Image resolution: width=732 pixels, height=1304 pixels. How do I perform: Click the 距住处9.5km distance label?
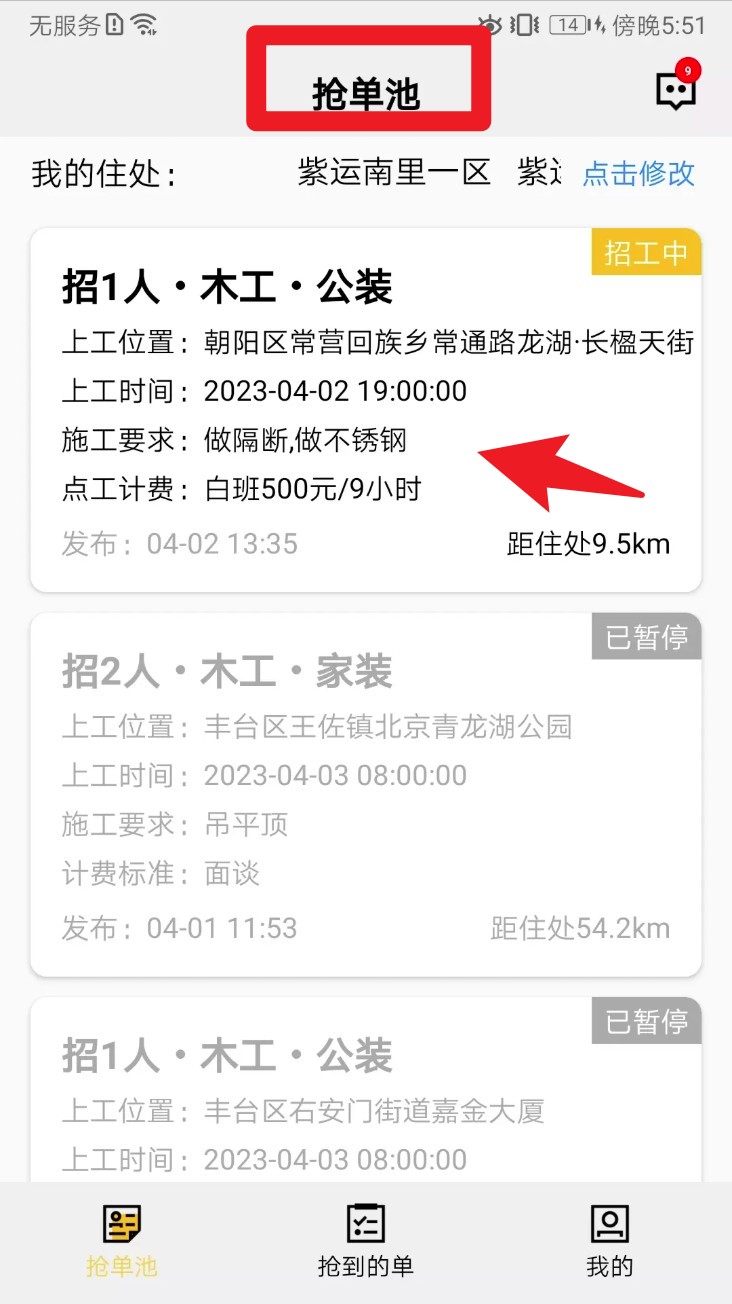586,543
